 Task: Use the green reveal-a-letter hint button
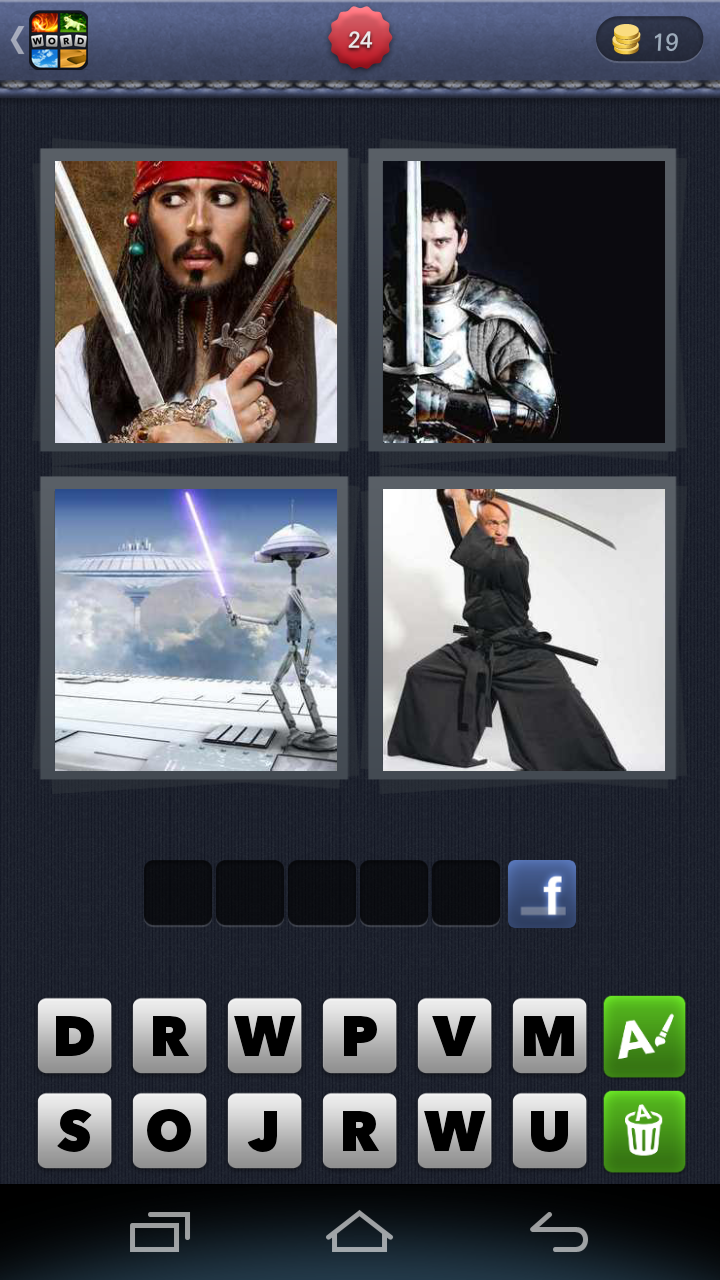(x=644, y=1036)
